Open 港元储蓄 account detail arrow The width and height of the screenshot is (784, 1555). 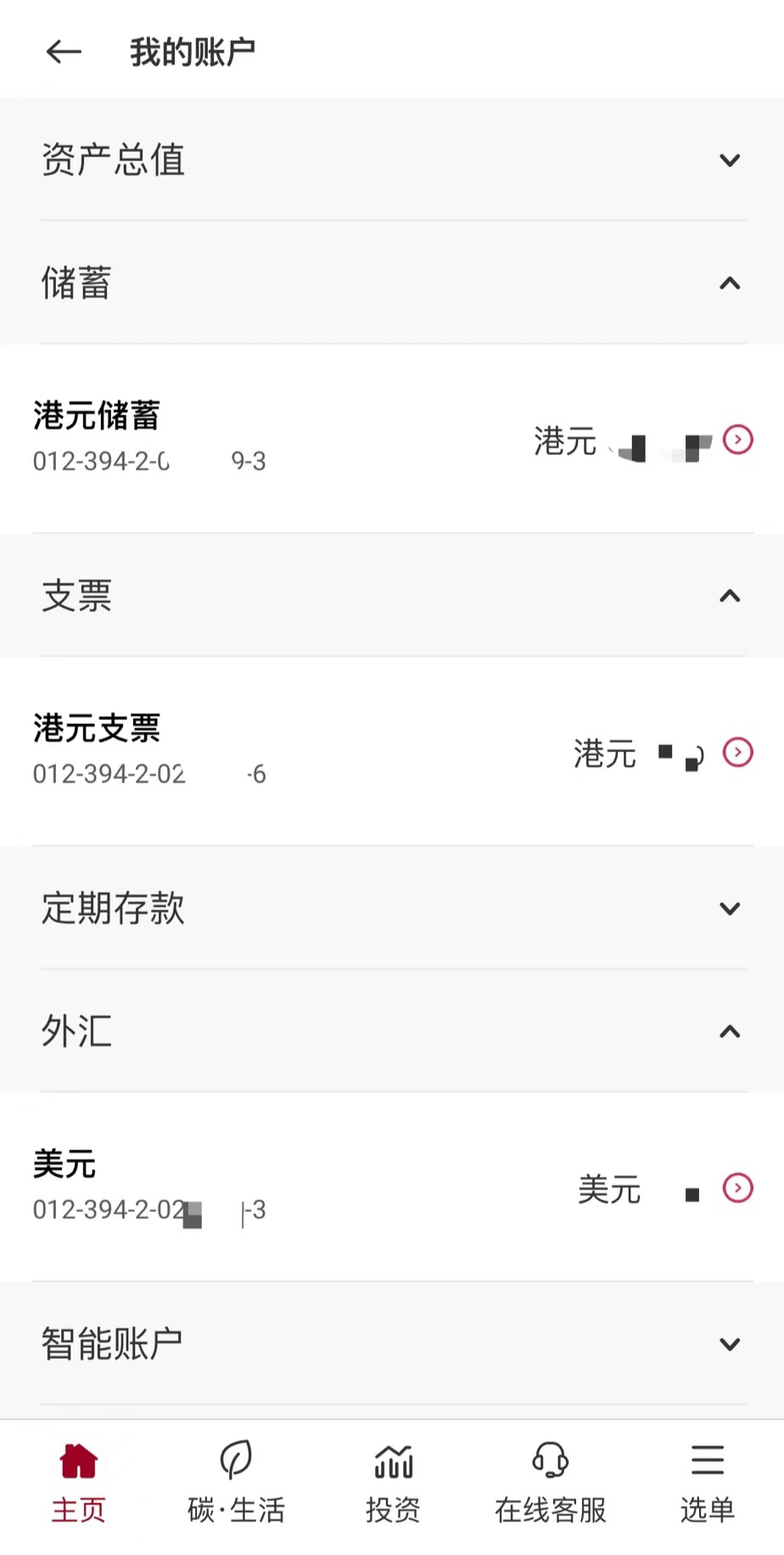(737, 441)
